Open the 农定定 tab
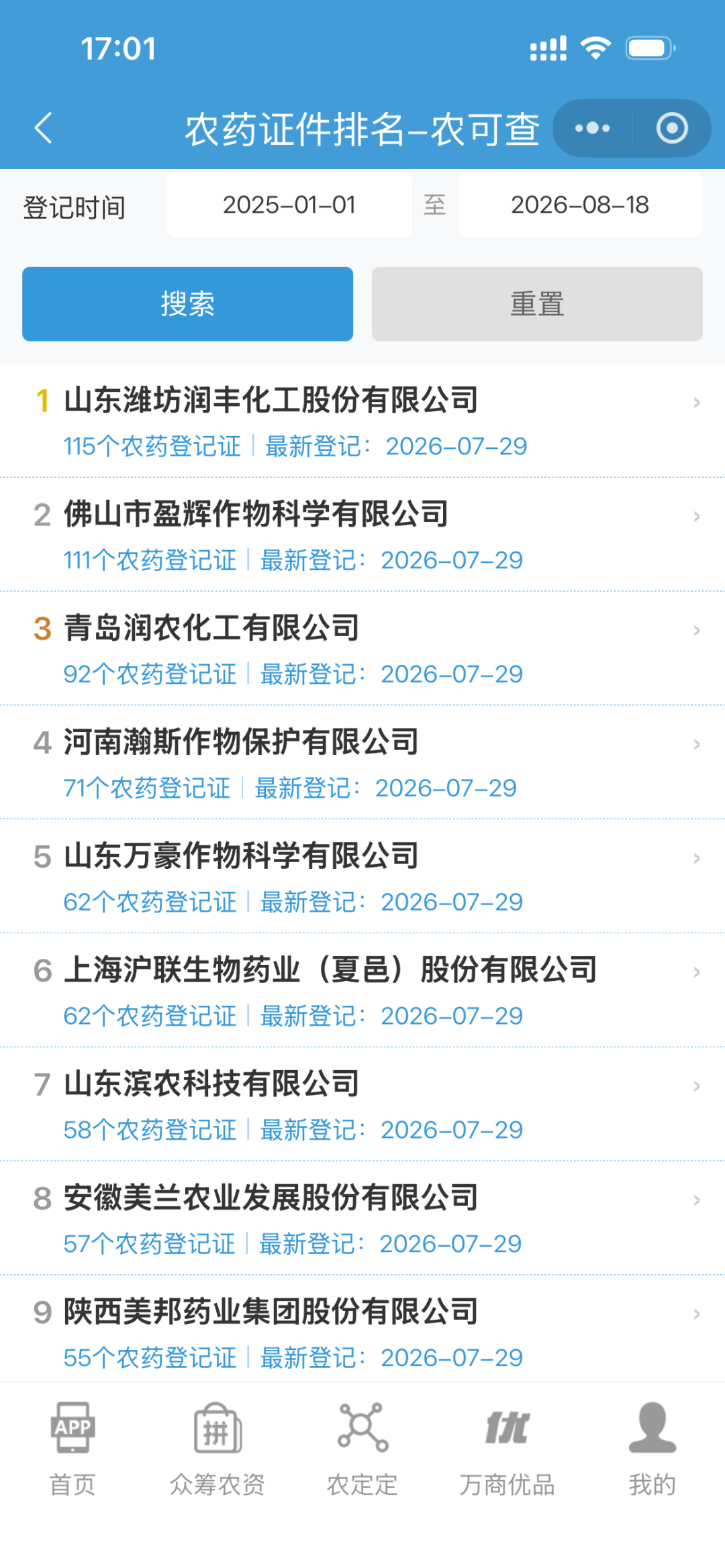Screen dimensions: 725x1568 coord(362,1449)
